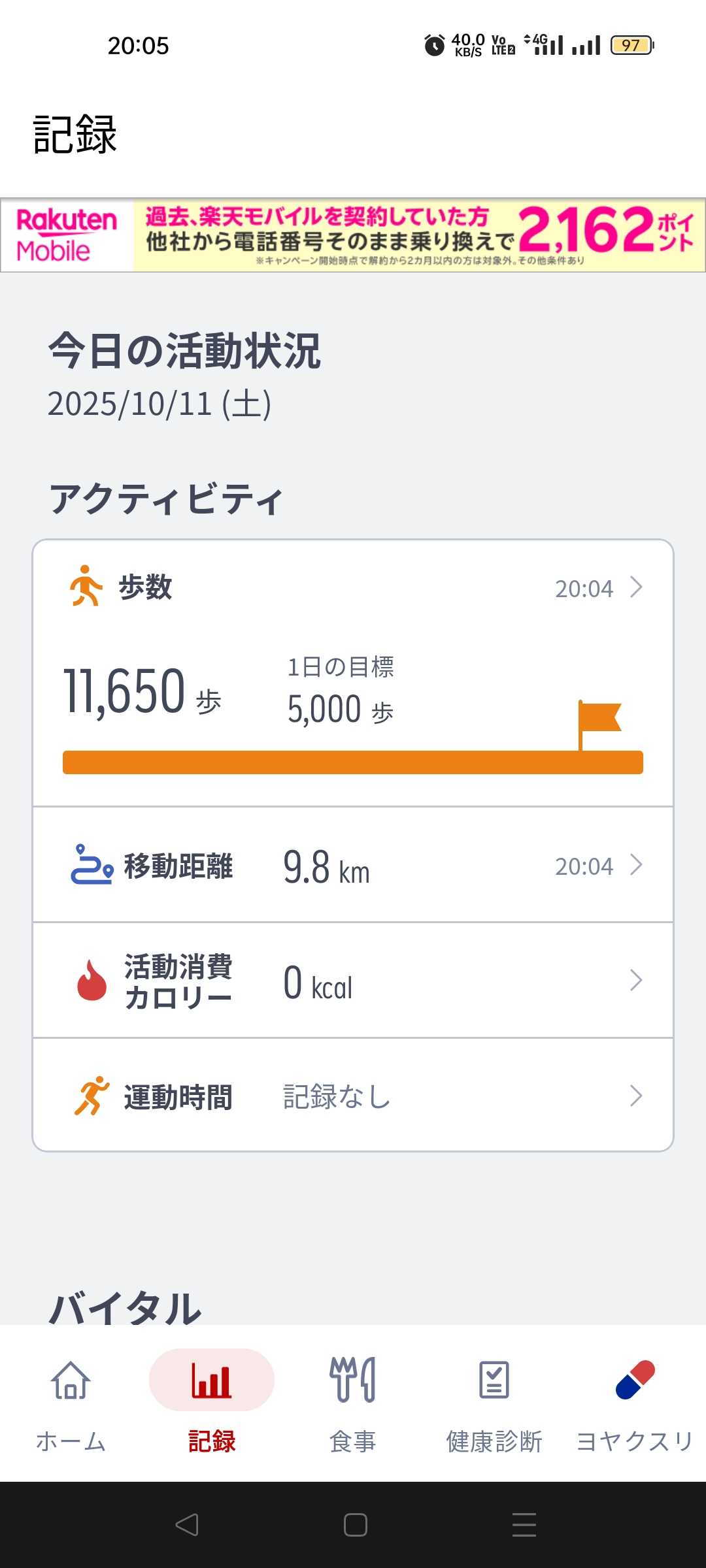Open the 運動時間 exercise time row
Viewport: 706px width, 1568px height.
[353, 1096]
